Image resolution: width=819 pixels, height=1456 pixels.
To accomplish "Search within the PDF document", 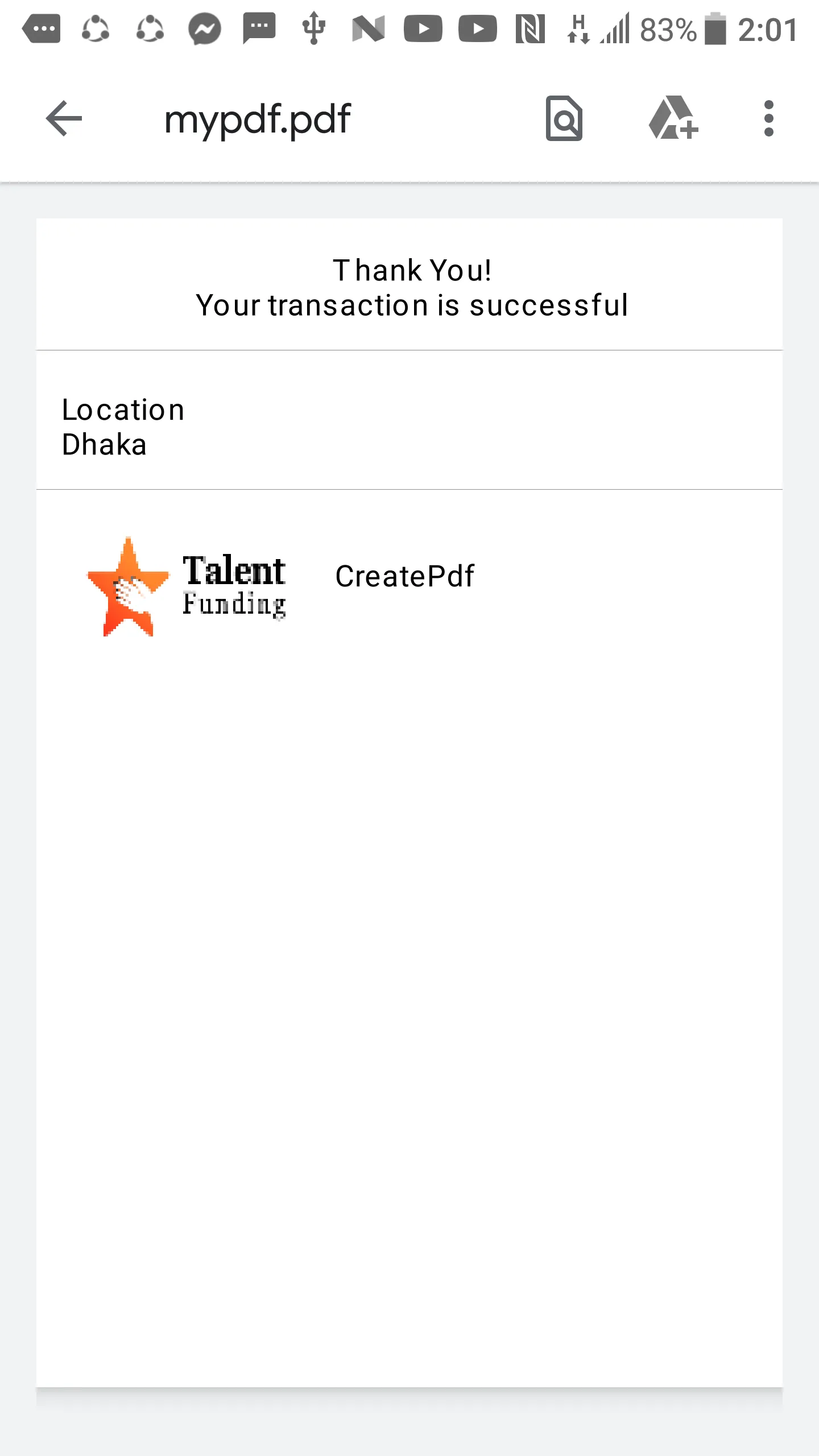I will coord(564,118).
